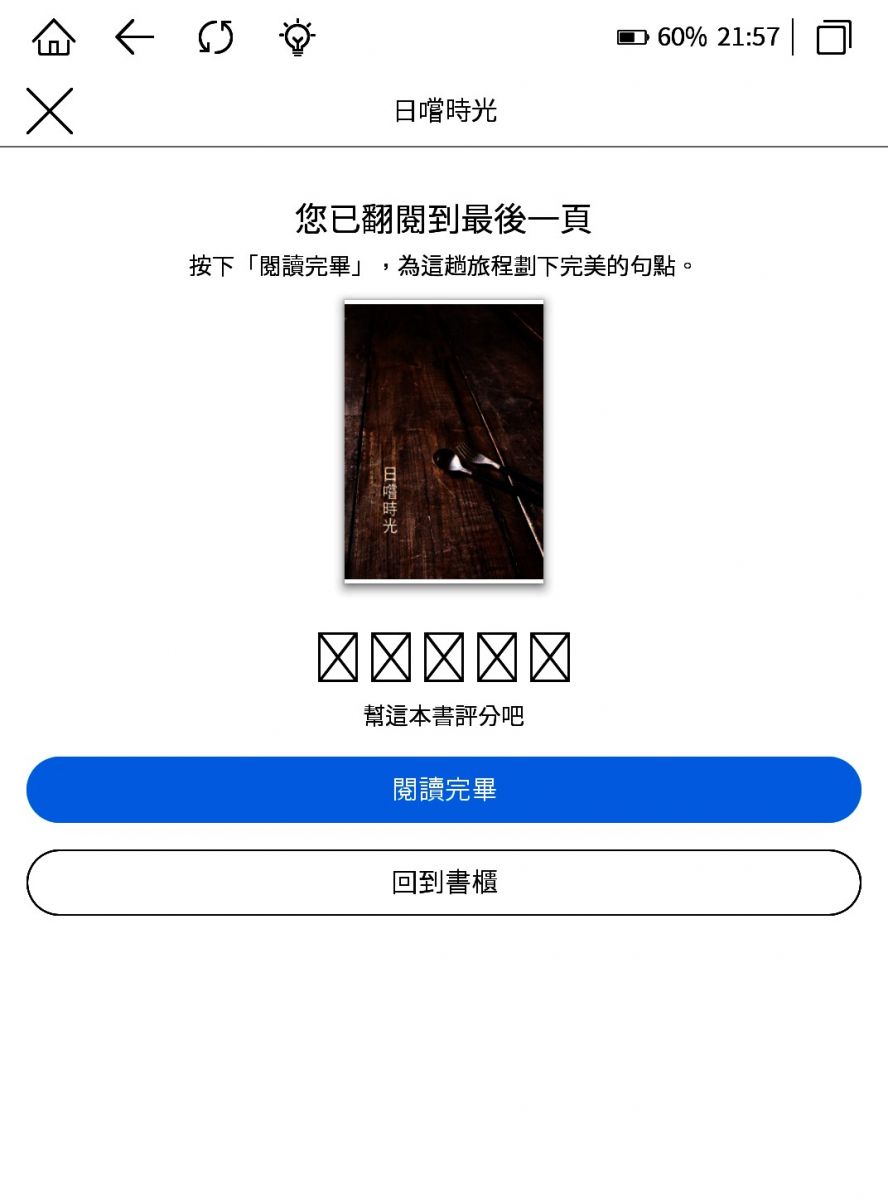This screenshot has width=888, height=1200.
Task: Navigate back with the arrow icon
Action: [134, 38]
